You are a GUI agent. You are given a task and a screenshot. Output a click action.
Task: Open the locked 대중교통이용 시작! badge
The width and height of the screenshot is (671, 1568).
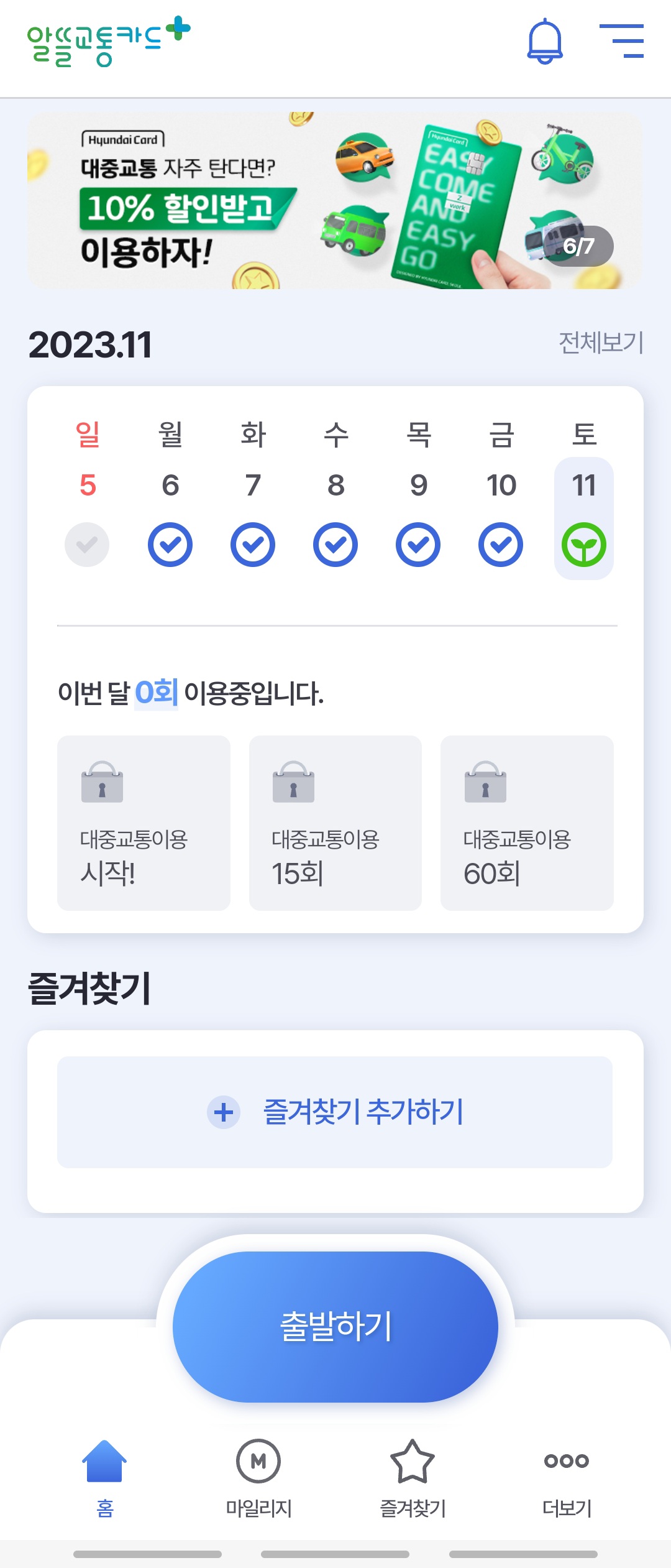click(144, 823)
